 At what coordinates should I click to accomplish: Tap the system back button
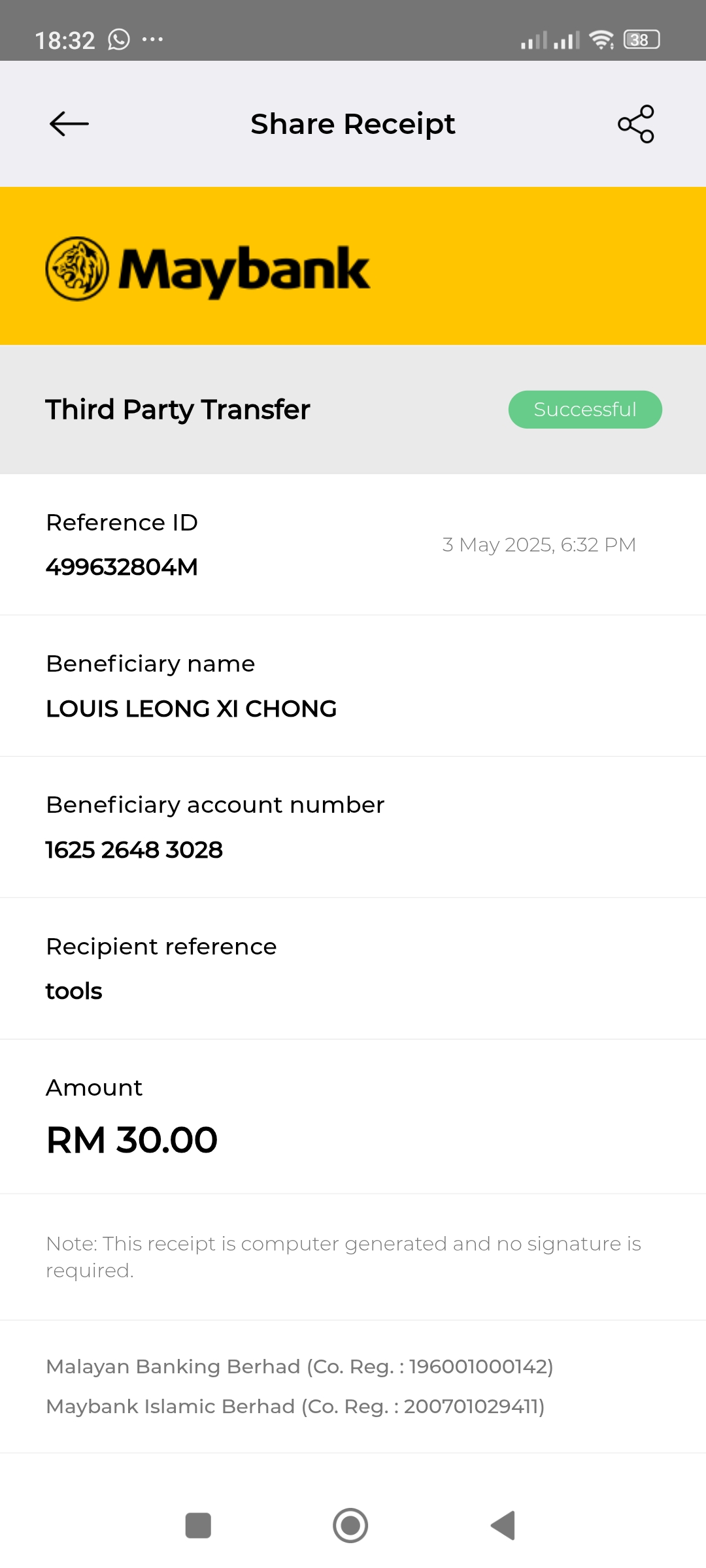coord(503,1526)
